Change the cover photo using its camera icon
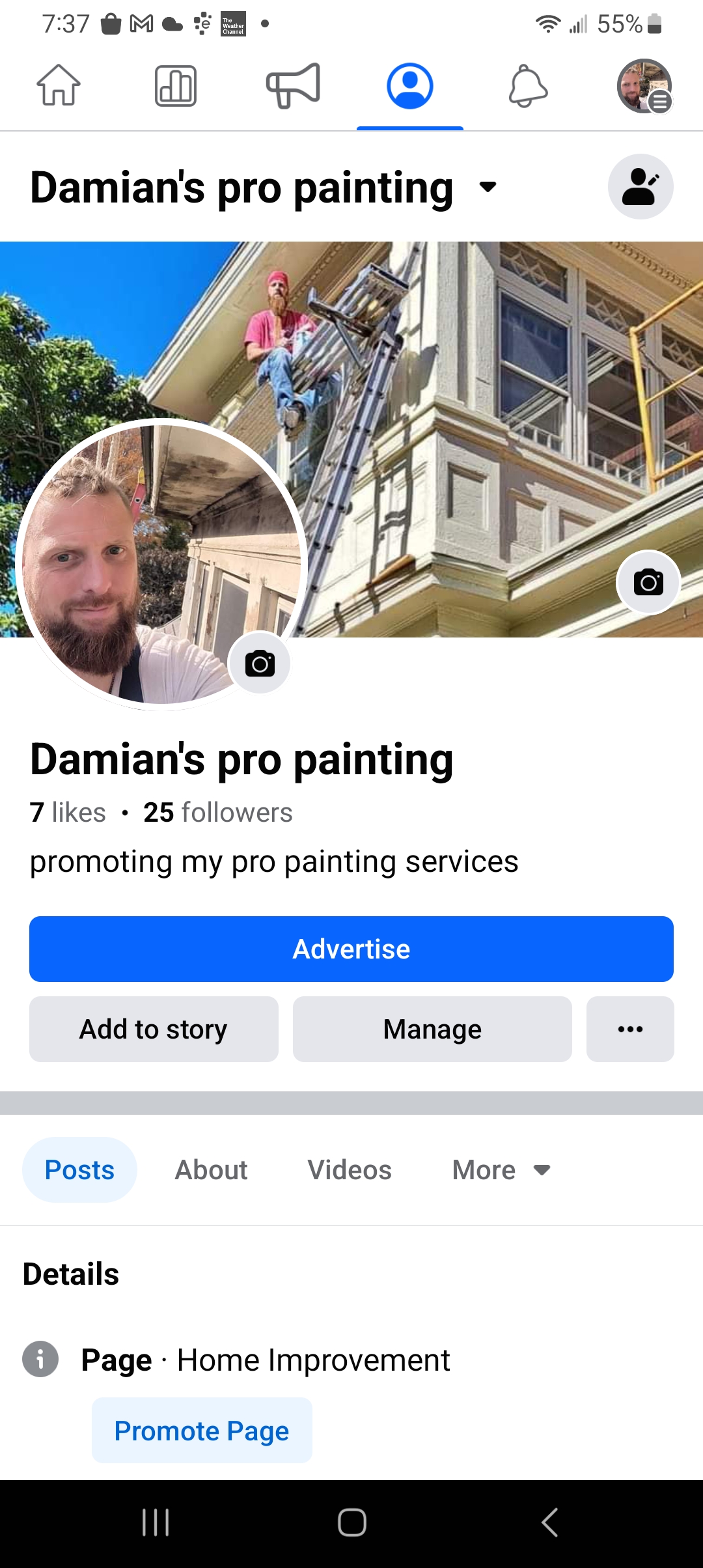Image resolution: width=703 pixels, height=1568 pixels. pyautogui.click(x=648, y=583)
